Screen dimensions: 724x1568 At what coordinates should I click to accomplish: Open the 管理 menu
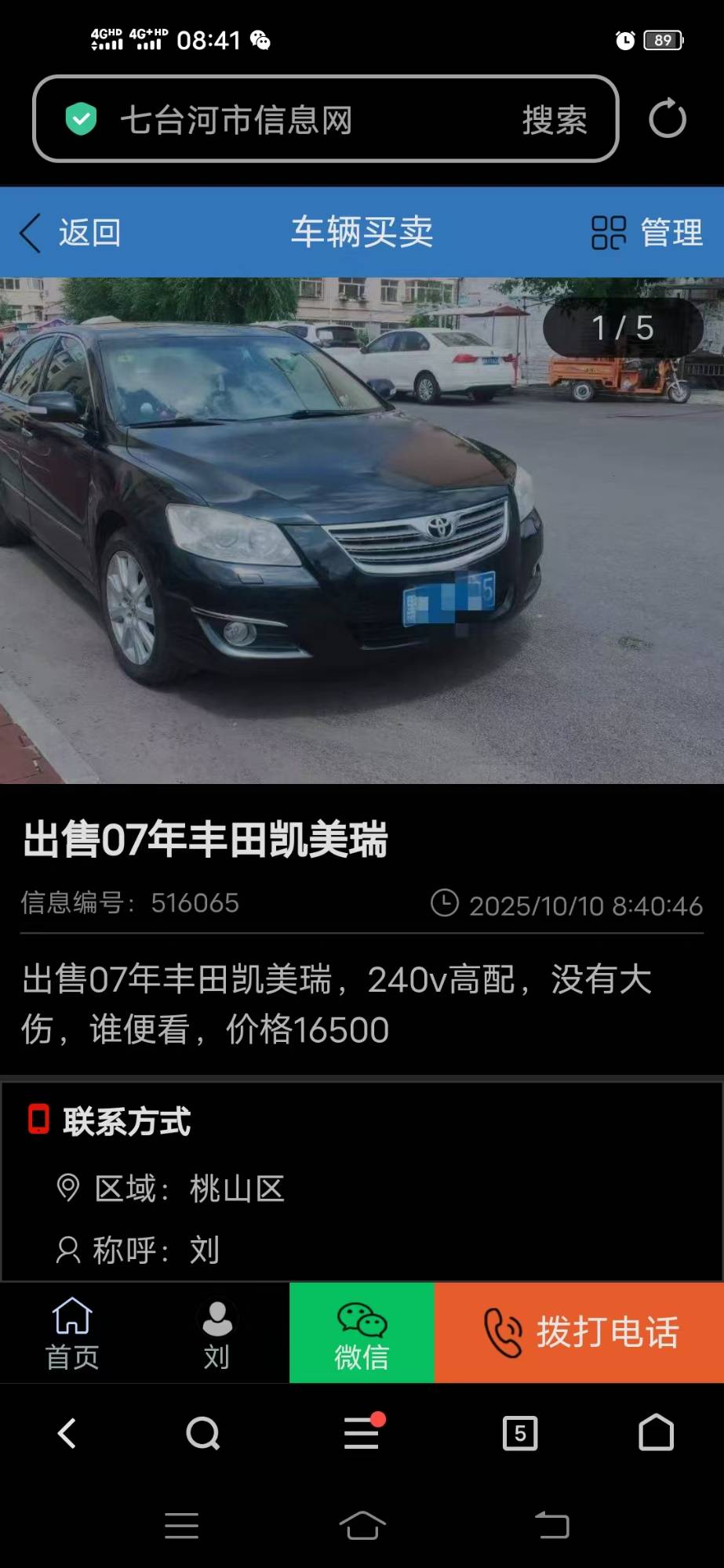point(647,233)
